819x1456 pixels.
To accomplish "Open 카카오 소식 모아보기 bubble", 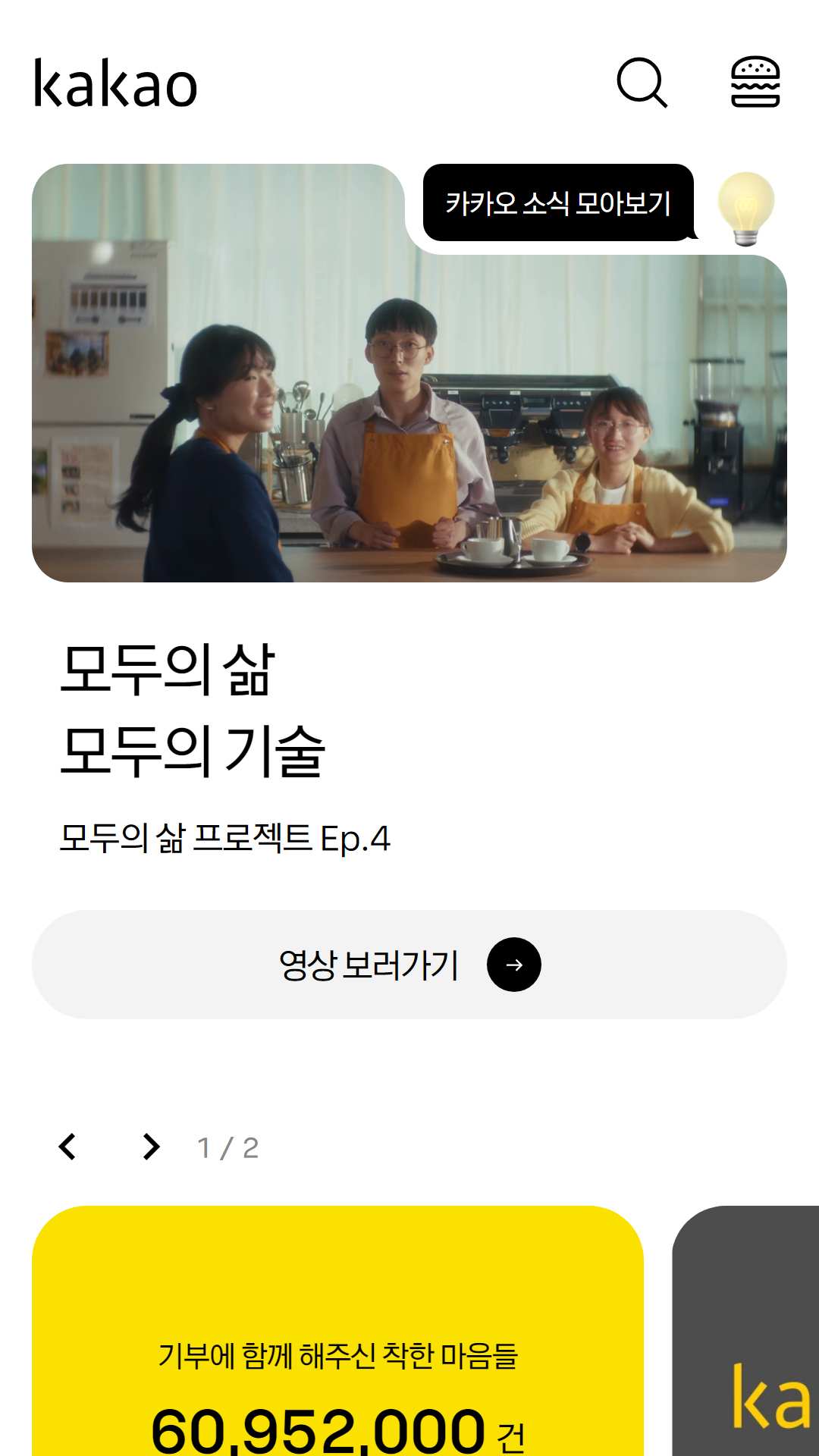I will 559,202.
